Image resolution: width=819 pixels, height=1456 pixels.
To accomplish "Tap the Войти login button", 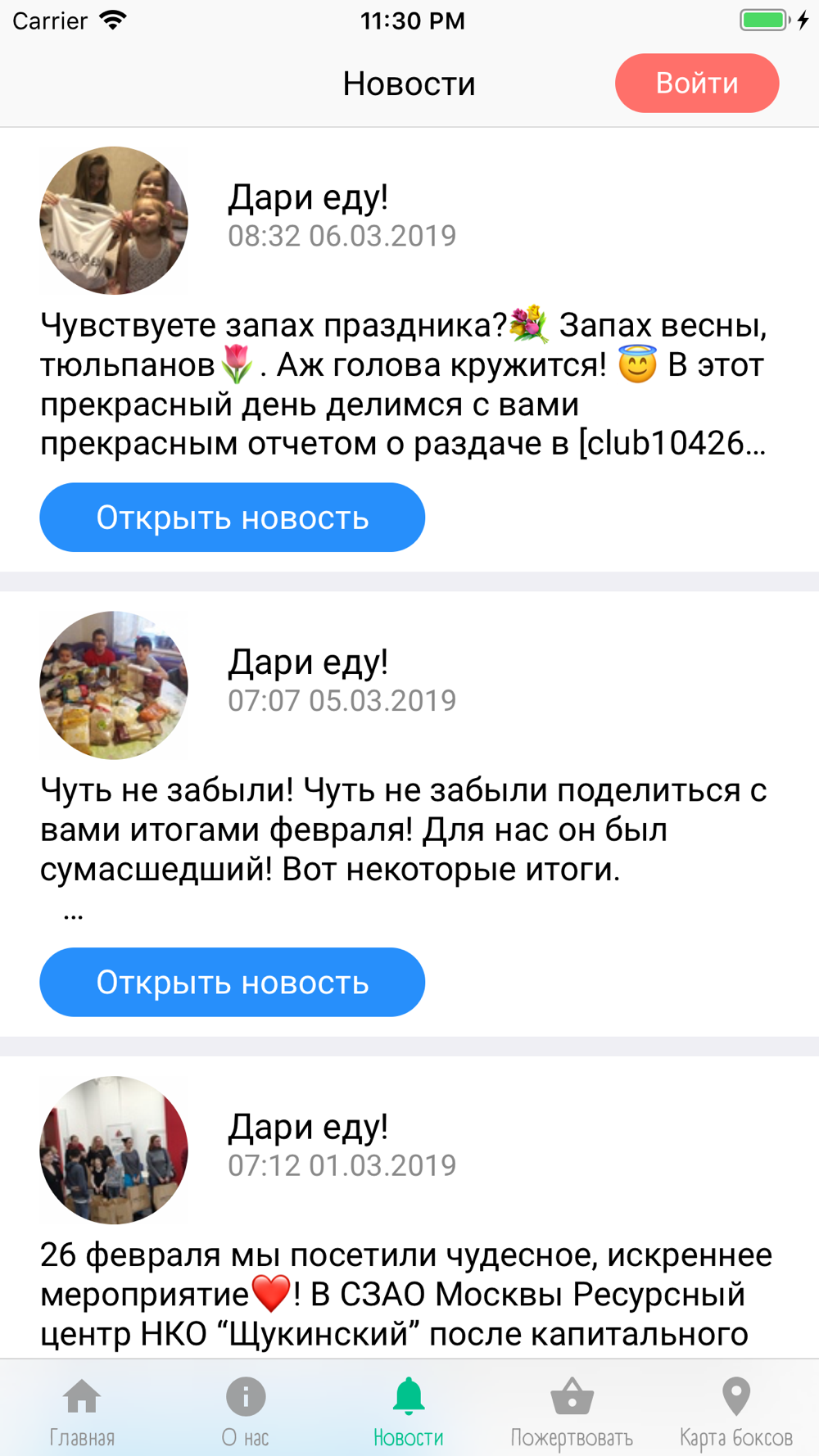I will pos(696,84).
